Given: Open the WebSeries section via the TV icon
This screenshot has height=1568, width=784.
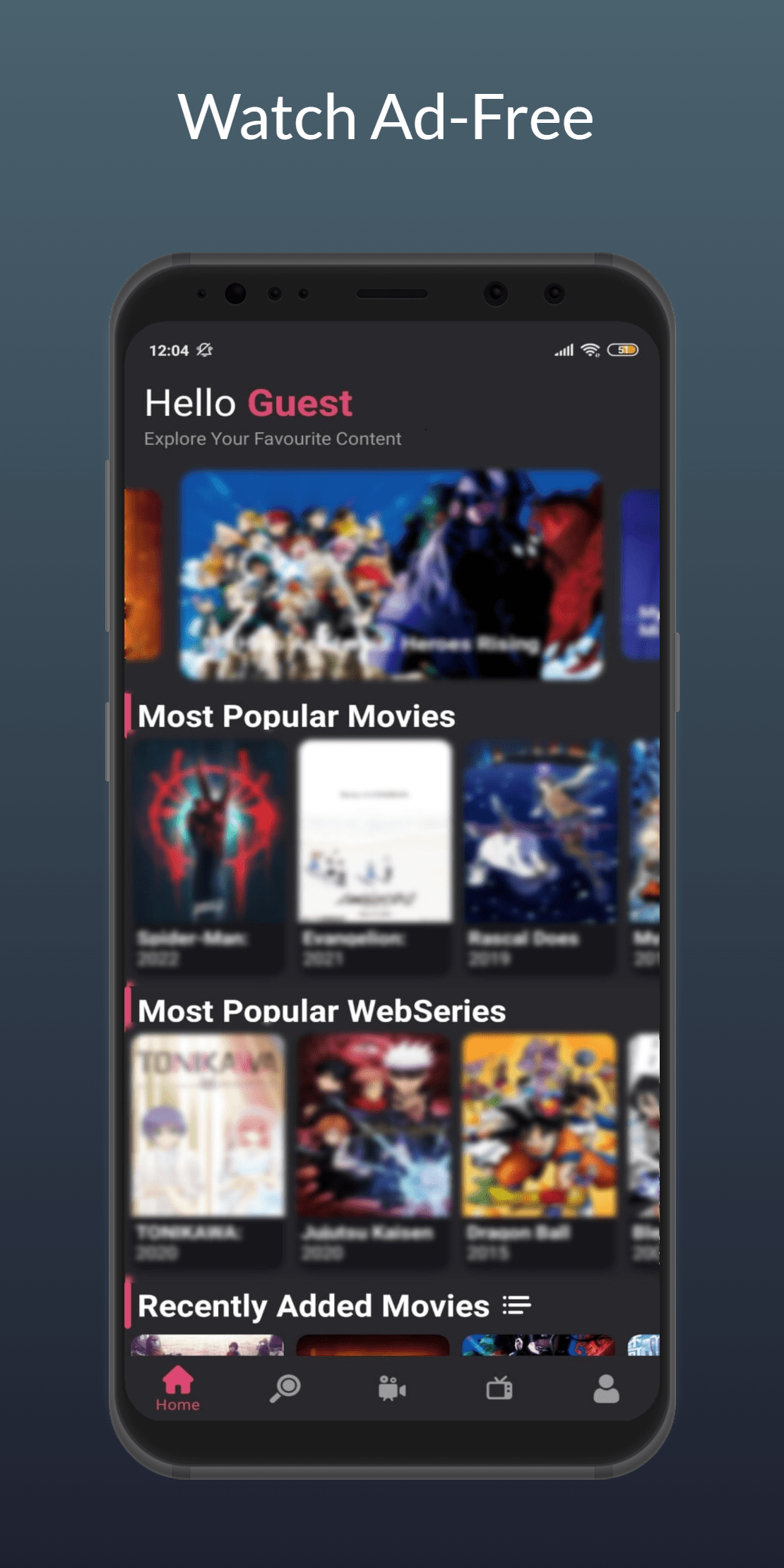Looking at the screenshot, I should [x=499, y=1383].
